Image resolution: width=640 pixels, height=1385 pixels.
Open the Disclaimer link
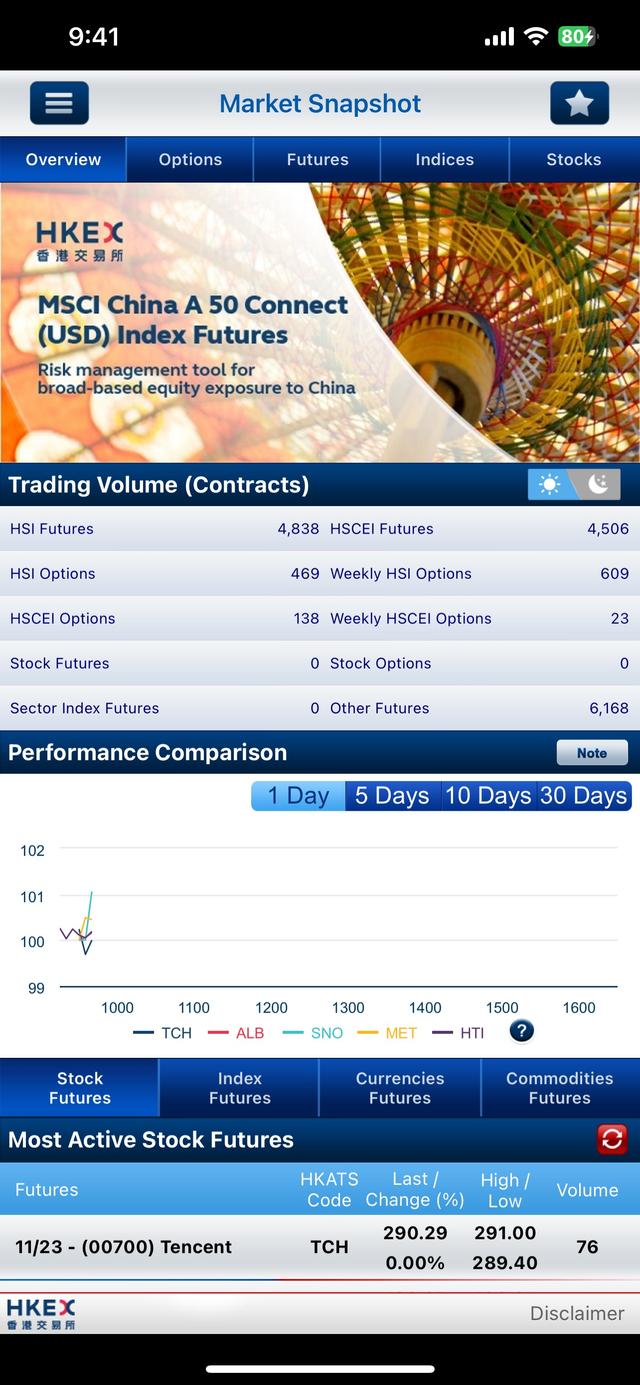pyautogui.click(x=576, y=1313)
